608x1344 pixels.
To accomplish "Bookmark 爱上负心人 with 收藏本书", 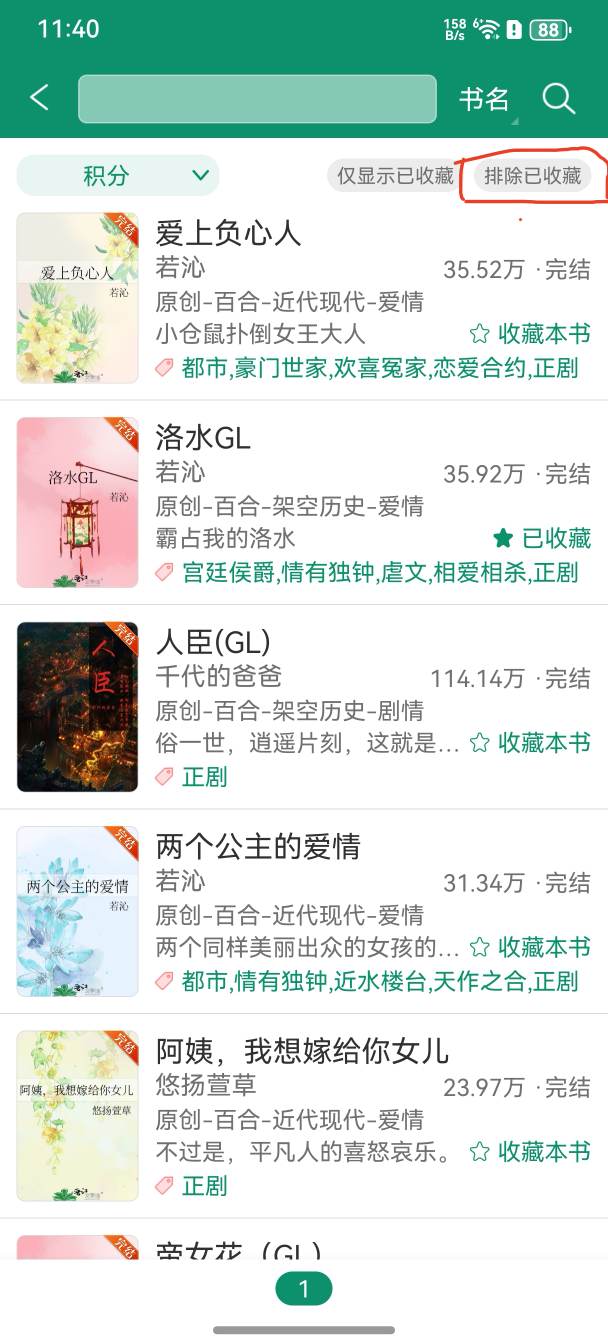I will pyautogui.click(x=530, y=334).
